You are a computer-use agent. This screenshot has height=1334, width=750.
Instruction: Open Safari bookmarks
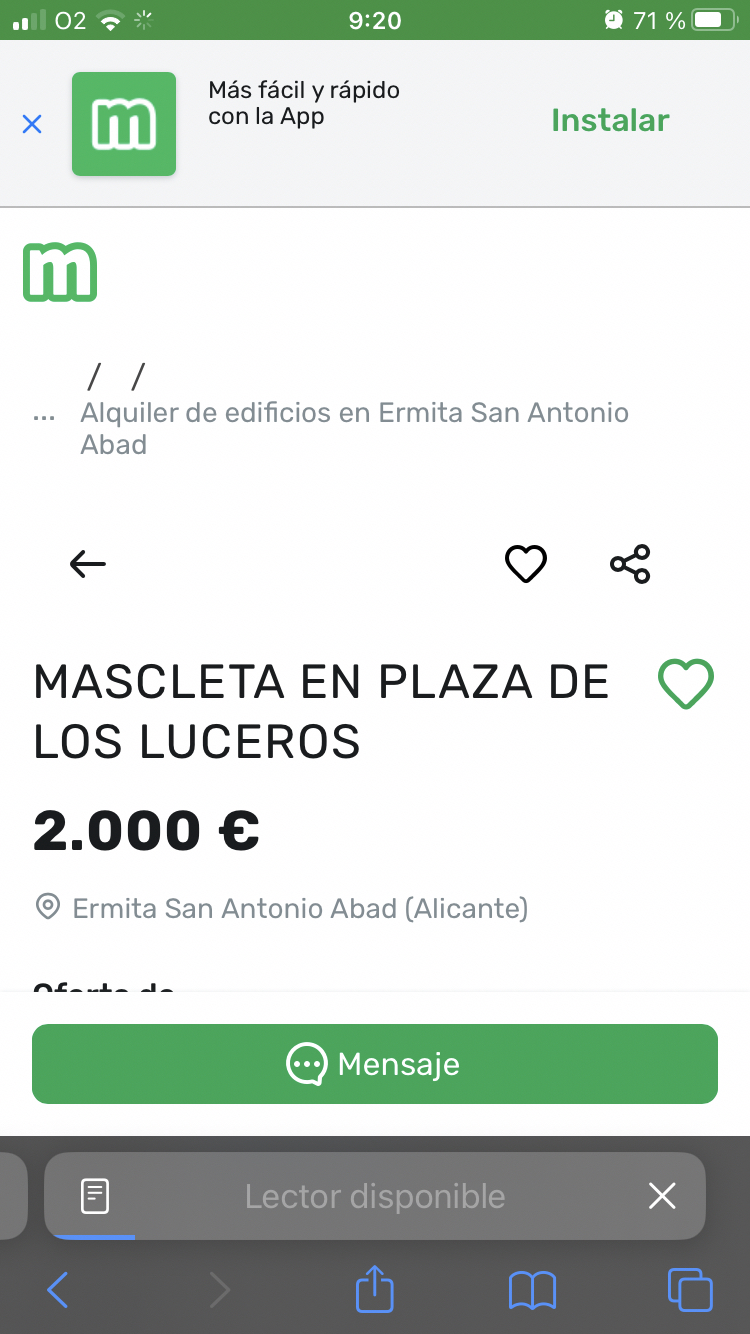(x=532, y=1290)
